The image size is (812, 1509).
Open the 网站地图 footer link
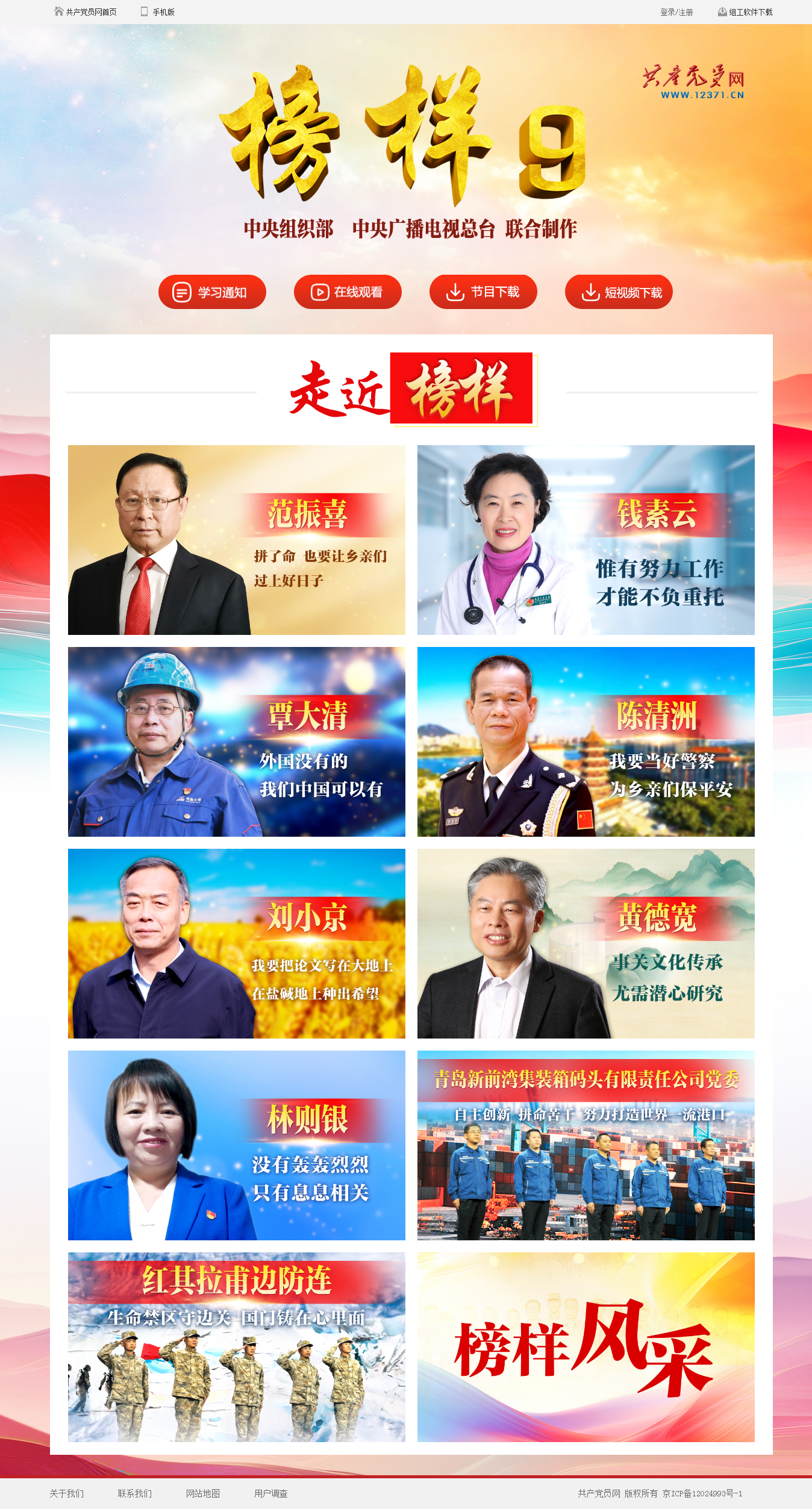click(x=203, y=1493)
